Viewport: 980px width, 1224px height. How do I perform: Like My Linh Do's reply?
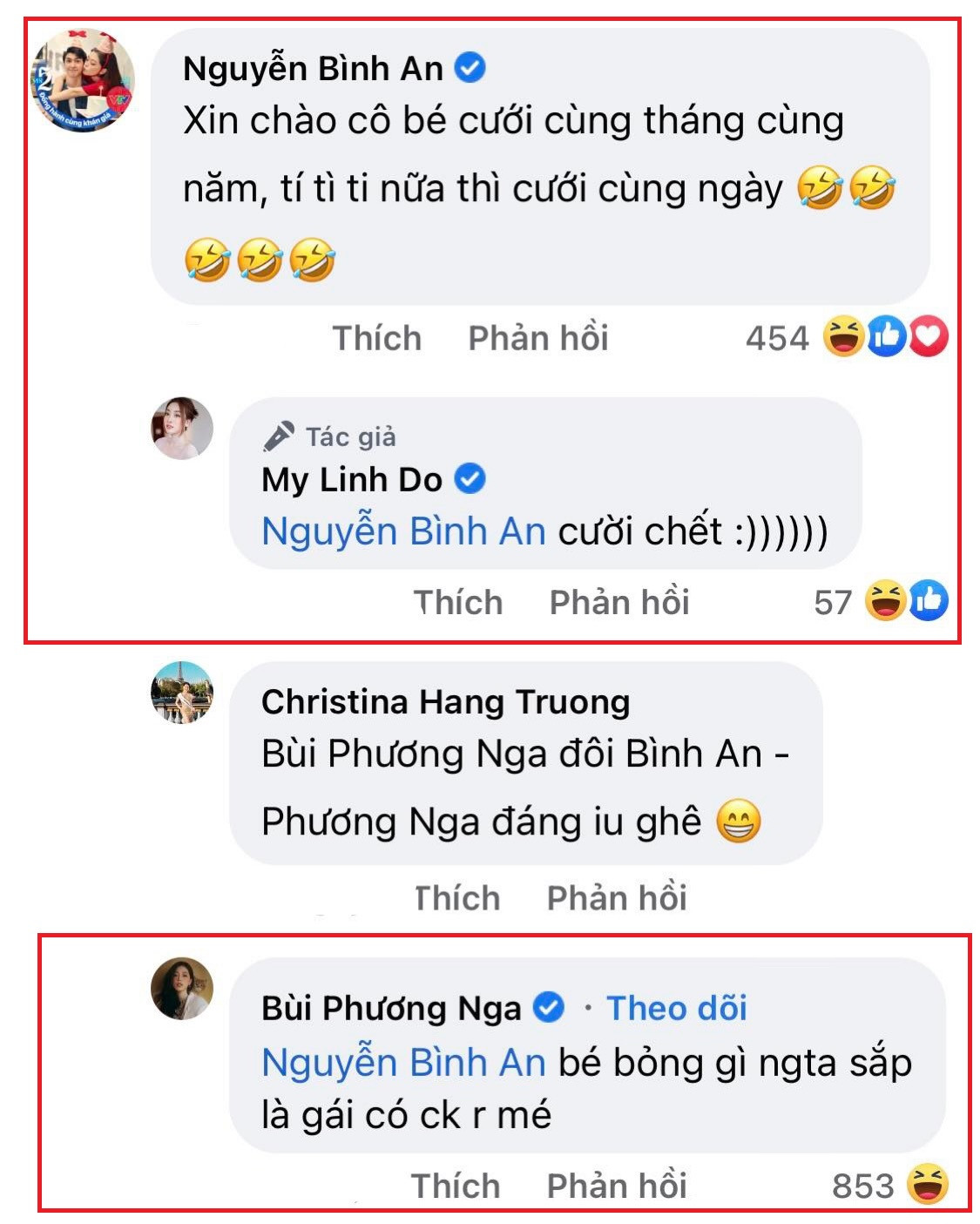[458, 602]
